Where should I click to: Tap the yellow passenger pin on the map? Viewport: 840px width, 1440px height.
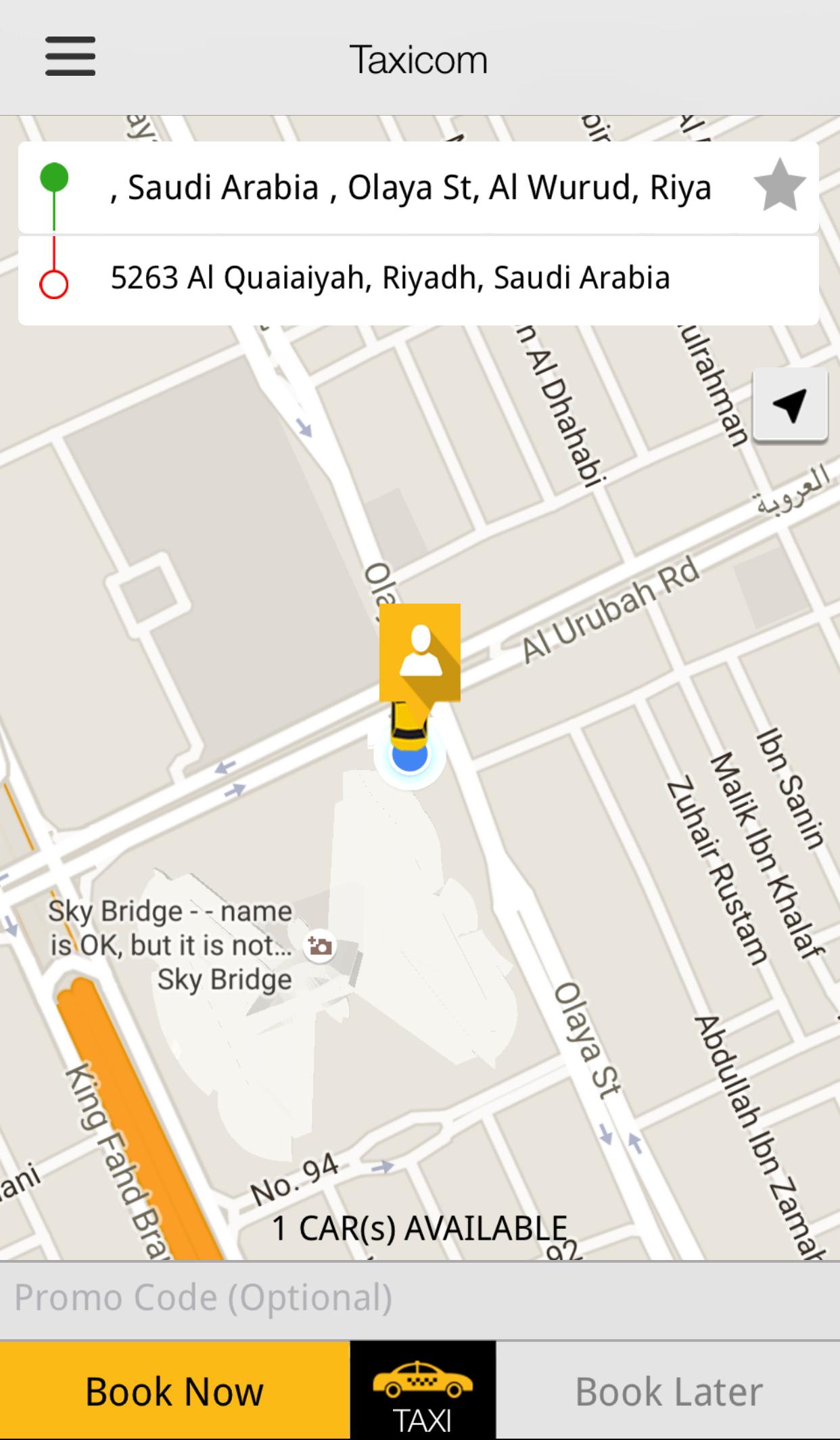[x=419, y=652]
